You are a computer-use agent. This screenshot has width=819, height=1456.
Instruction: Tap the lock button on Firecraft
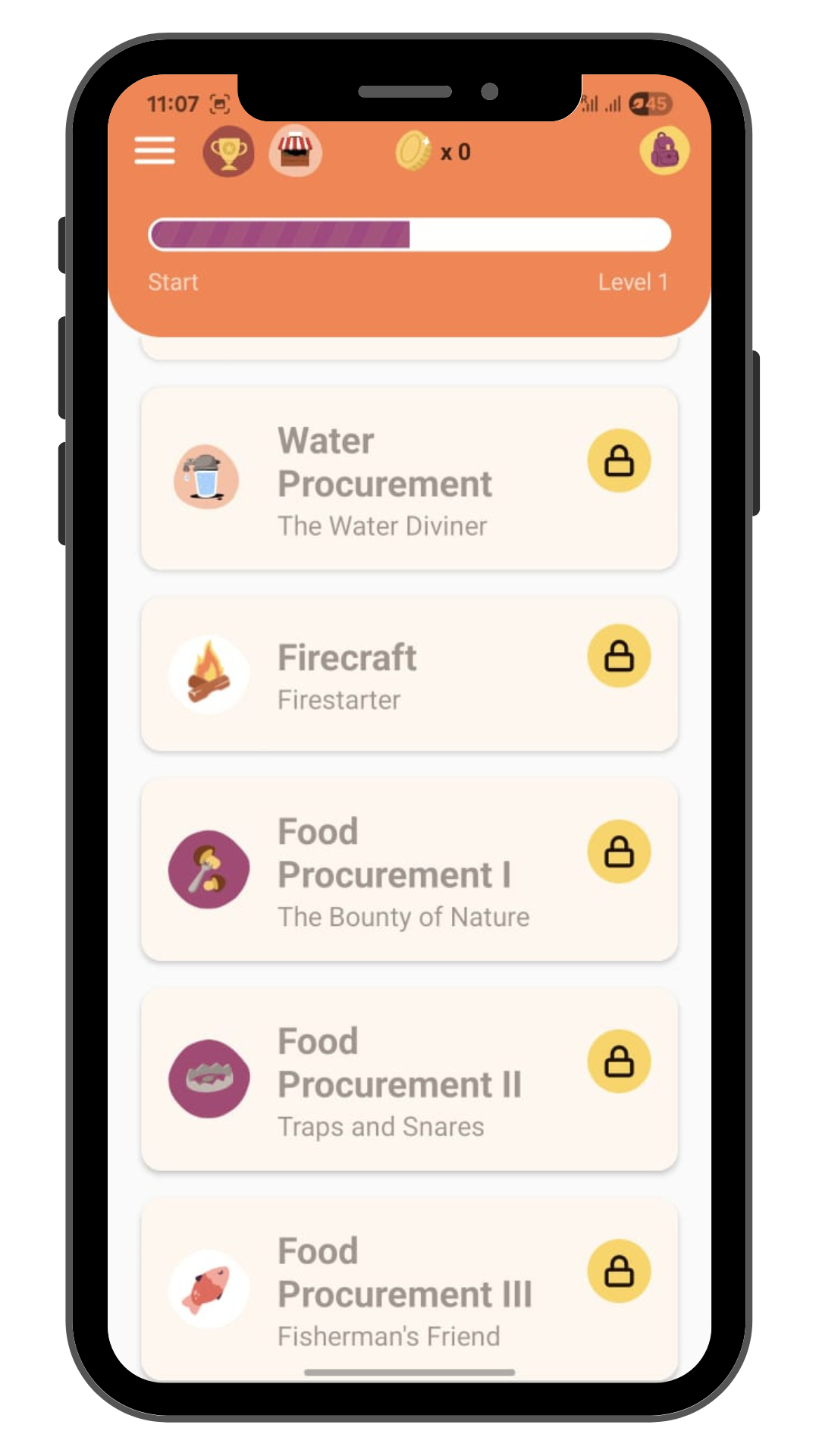point(619,656)
